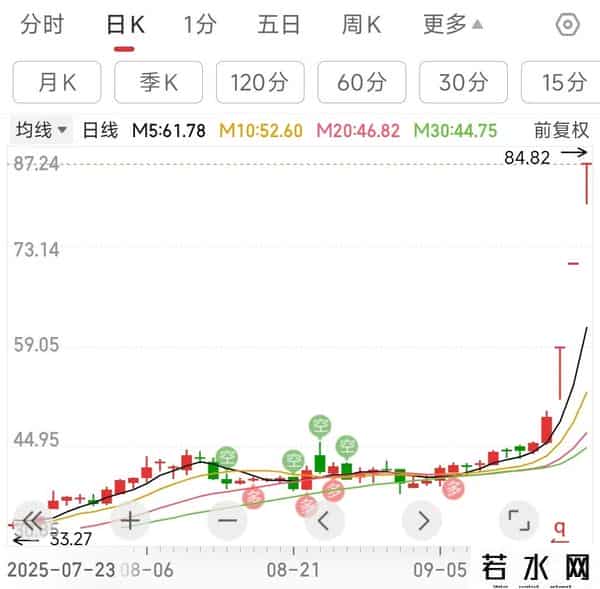Jump chart back with double-left arrows
600x589 pixels.
click(x=33, y=520)
